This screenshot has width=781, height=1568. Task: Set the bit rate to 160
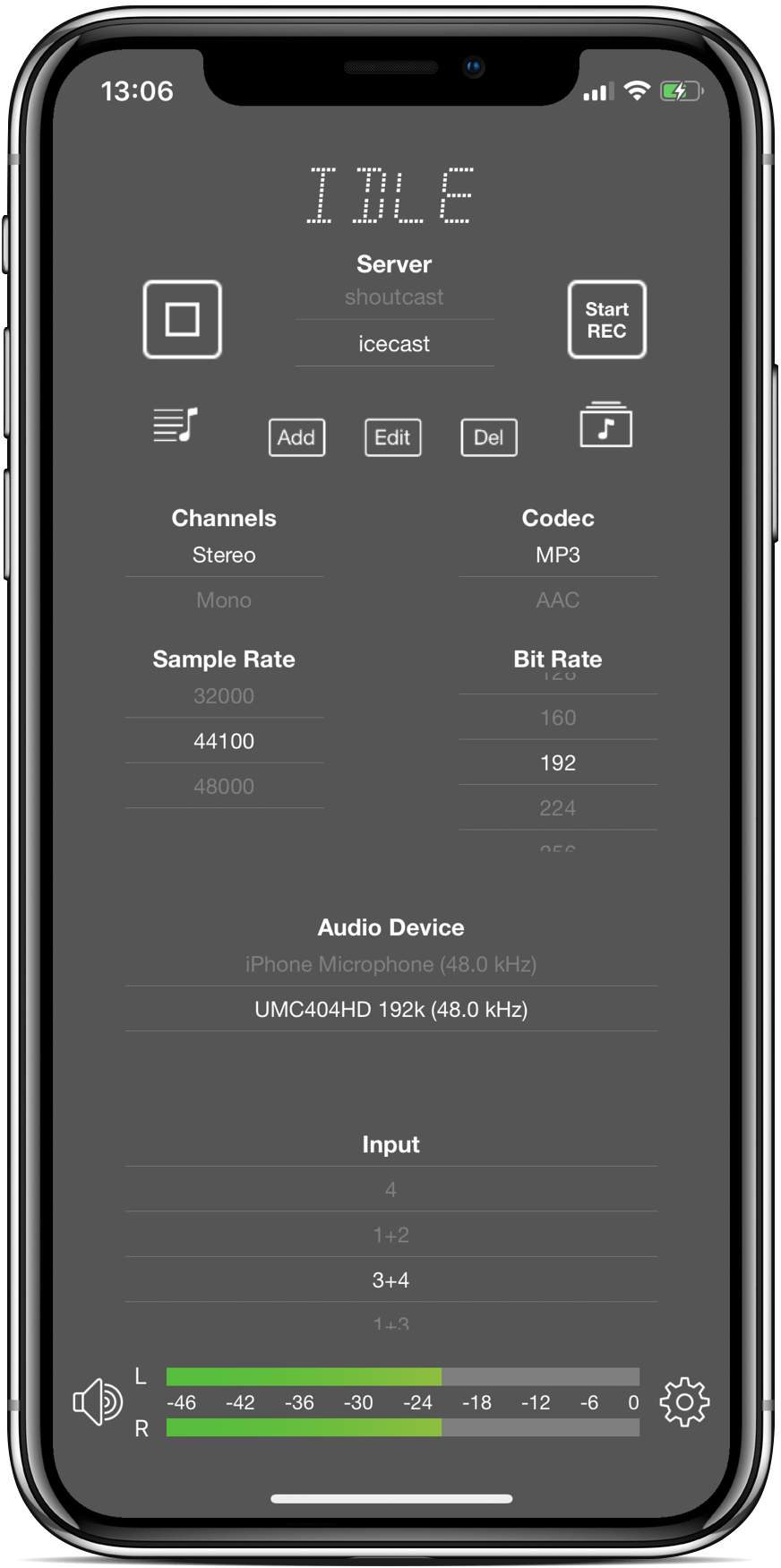point(558,718)
